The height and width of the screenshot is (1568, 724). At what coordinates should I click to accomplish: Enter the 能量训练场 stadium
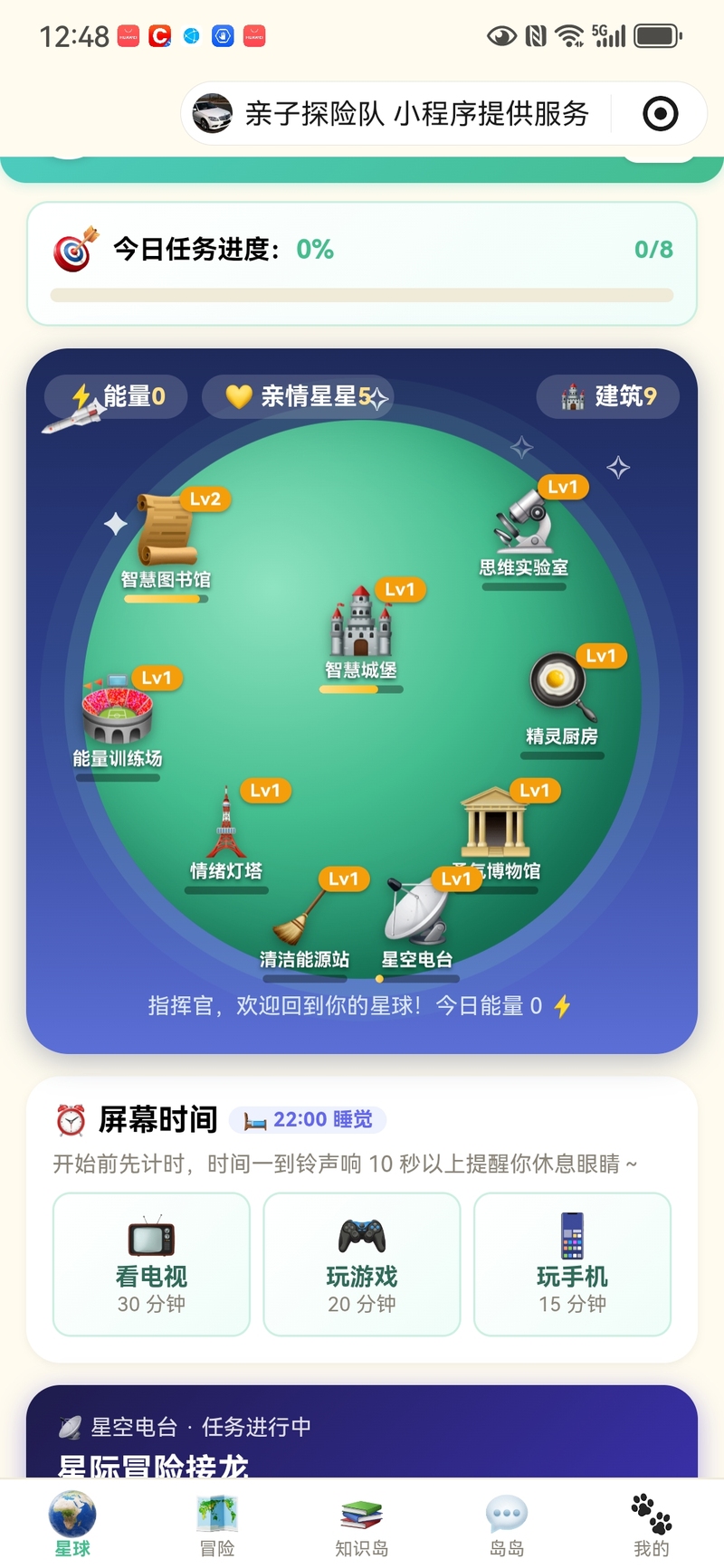point(118,722)
